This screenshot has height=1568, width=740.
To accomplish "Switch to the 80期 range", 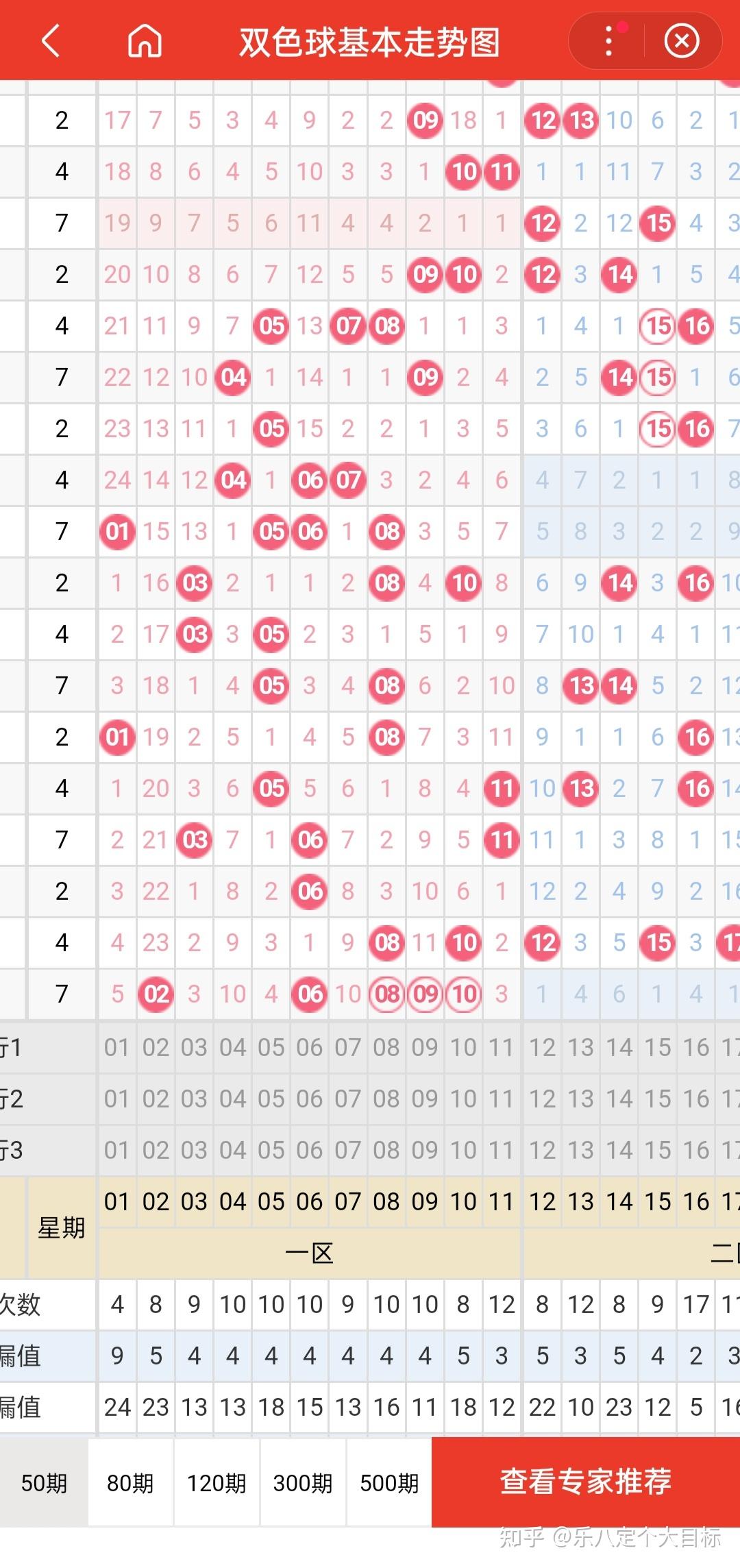I will pos(130,1482).
